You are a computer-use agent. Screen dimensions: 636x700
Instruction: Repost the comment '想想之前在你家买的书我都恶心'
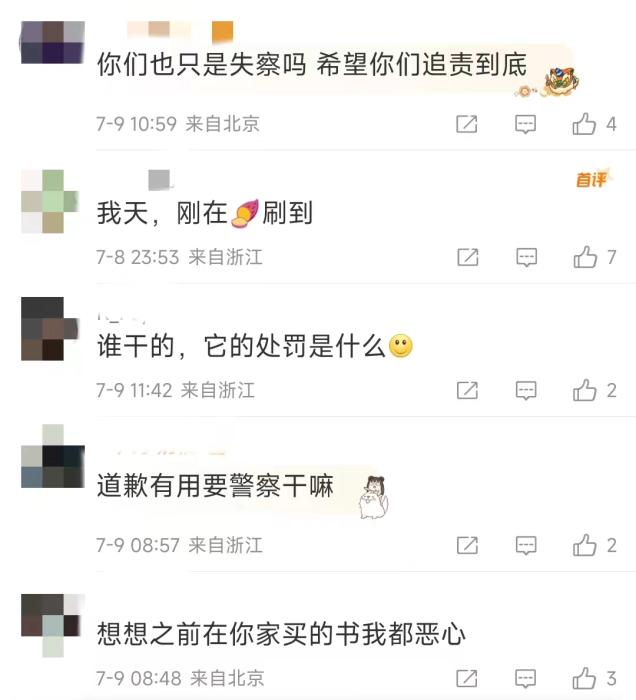[x=467, y=678]
